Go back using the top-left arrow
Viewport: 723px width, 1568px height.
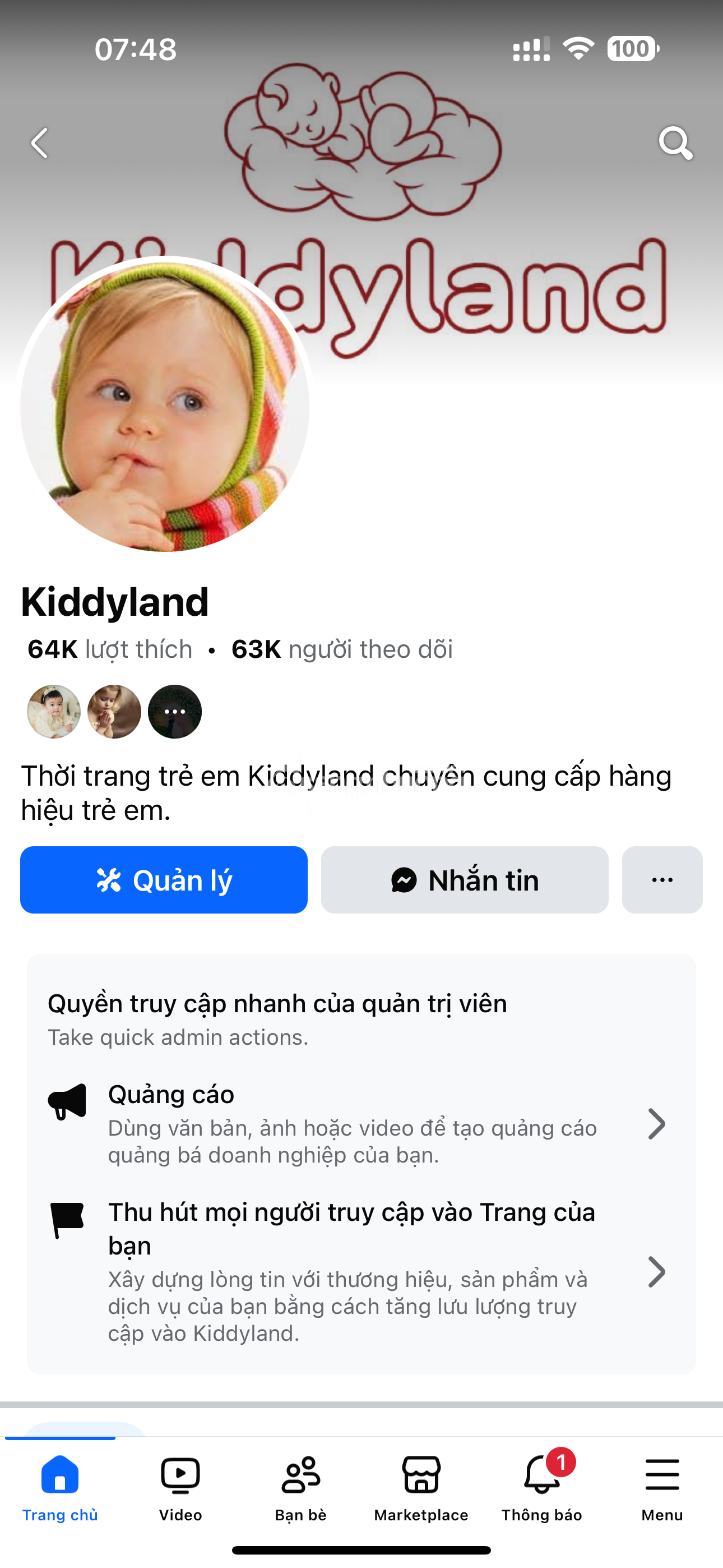click(40, 143)
